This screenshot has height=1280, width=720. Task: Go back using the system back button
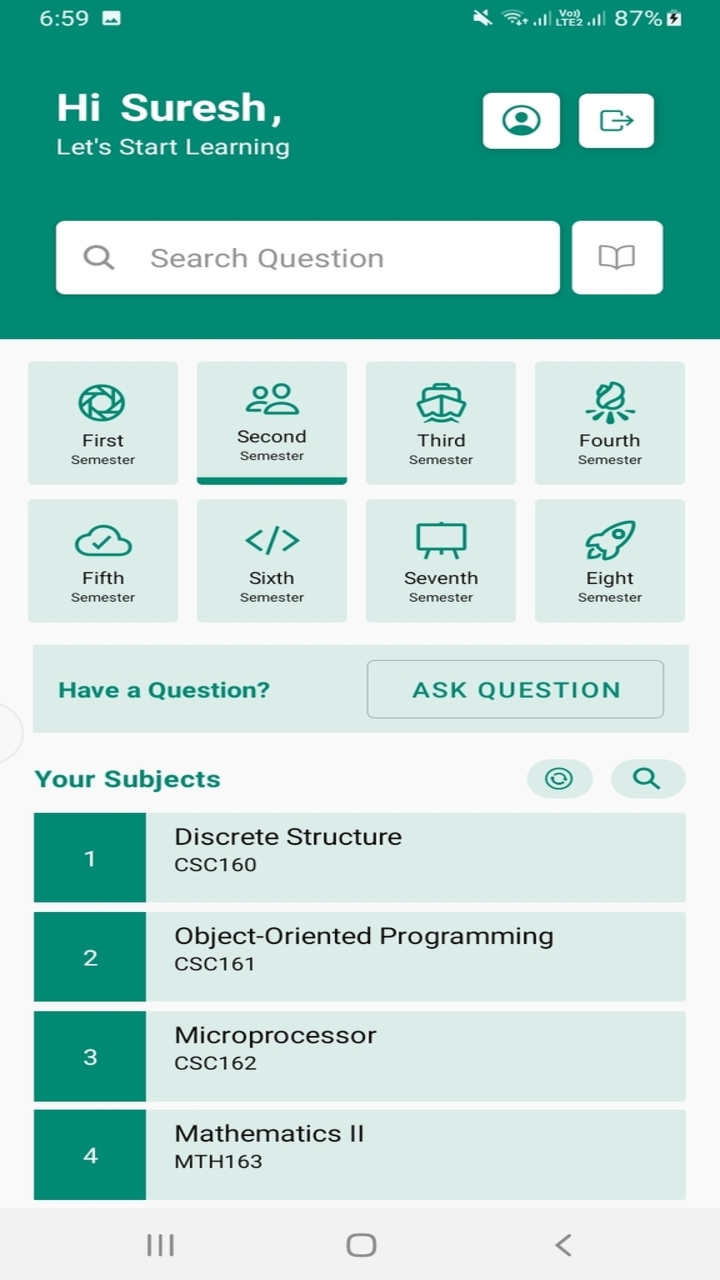click(563, 1244)
